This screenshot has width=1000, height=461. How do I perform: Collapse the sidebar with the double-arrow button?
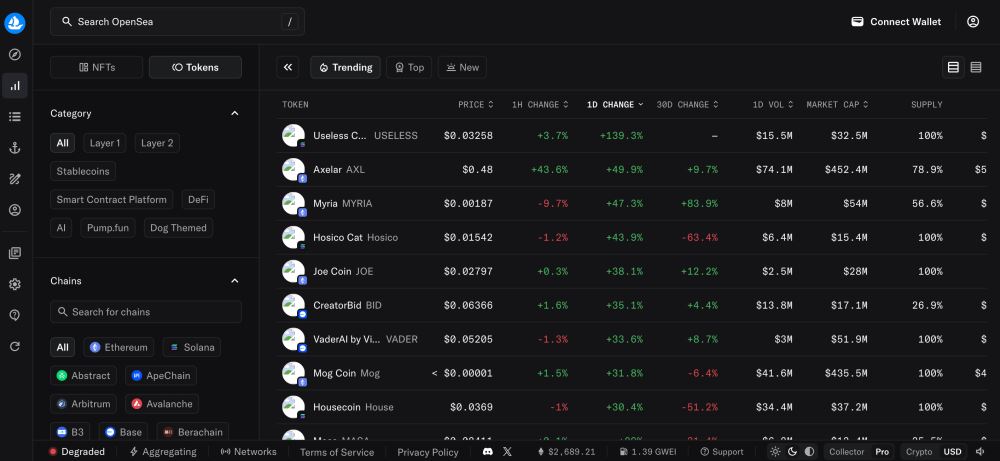(288, 67)
